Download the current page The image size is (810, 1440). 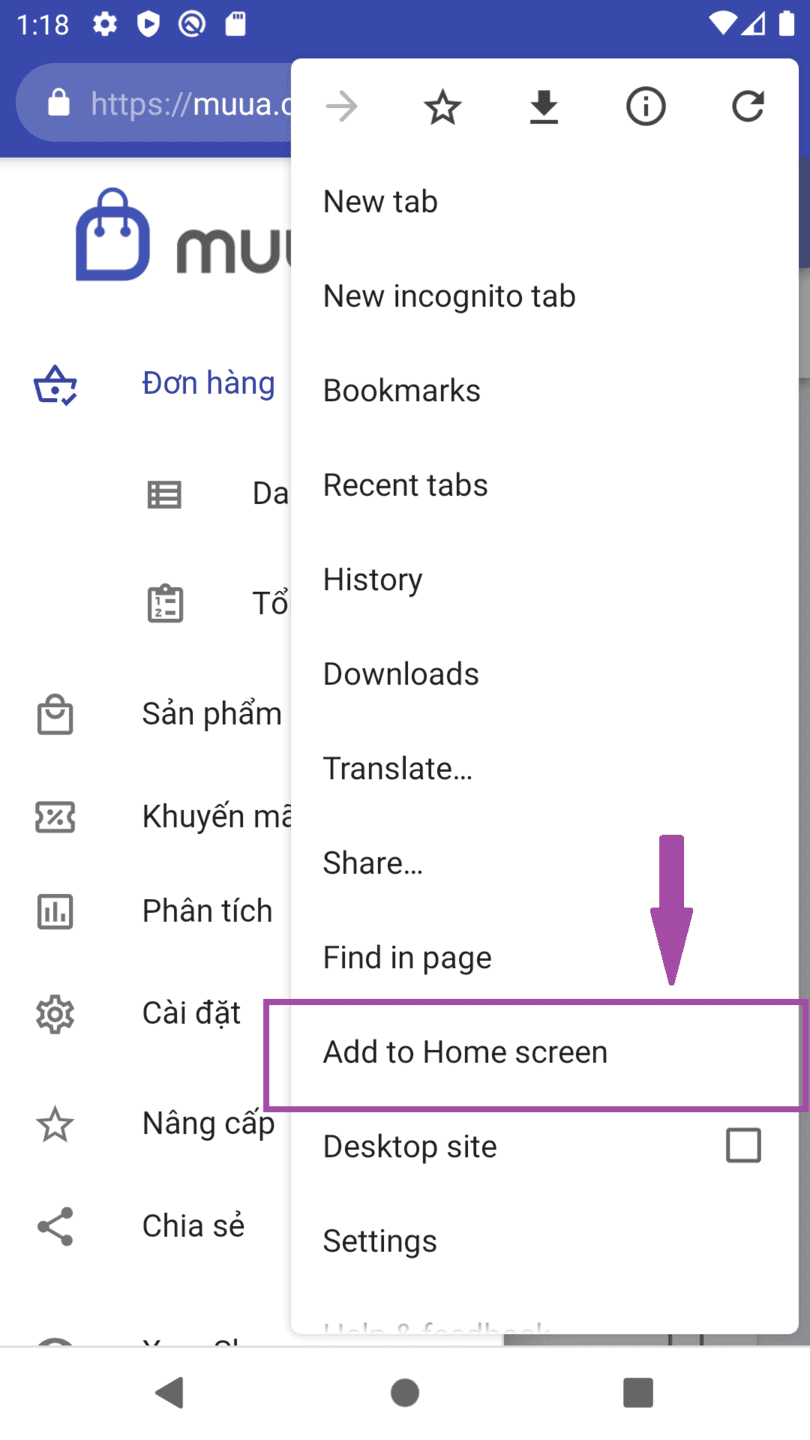point(544,106)
